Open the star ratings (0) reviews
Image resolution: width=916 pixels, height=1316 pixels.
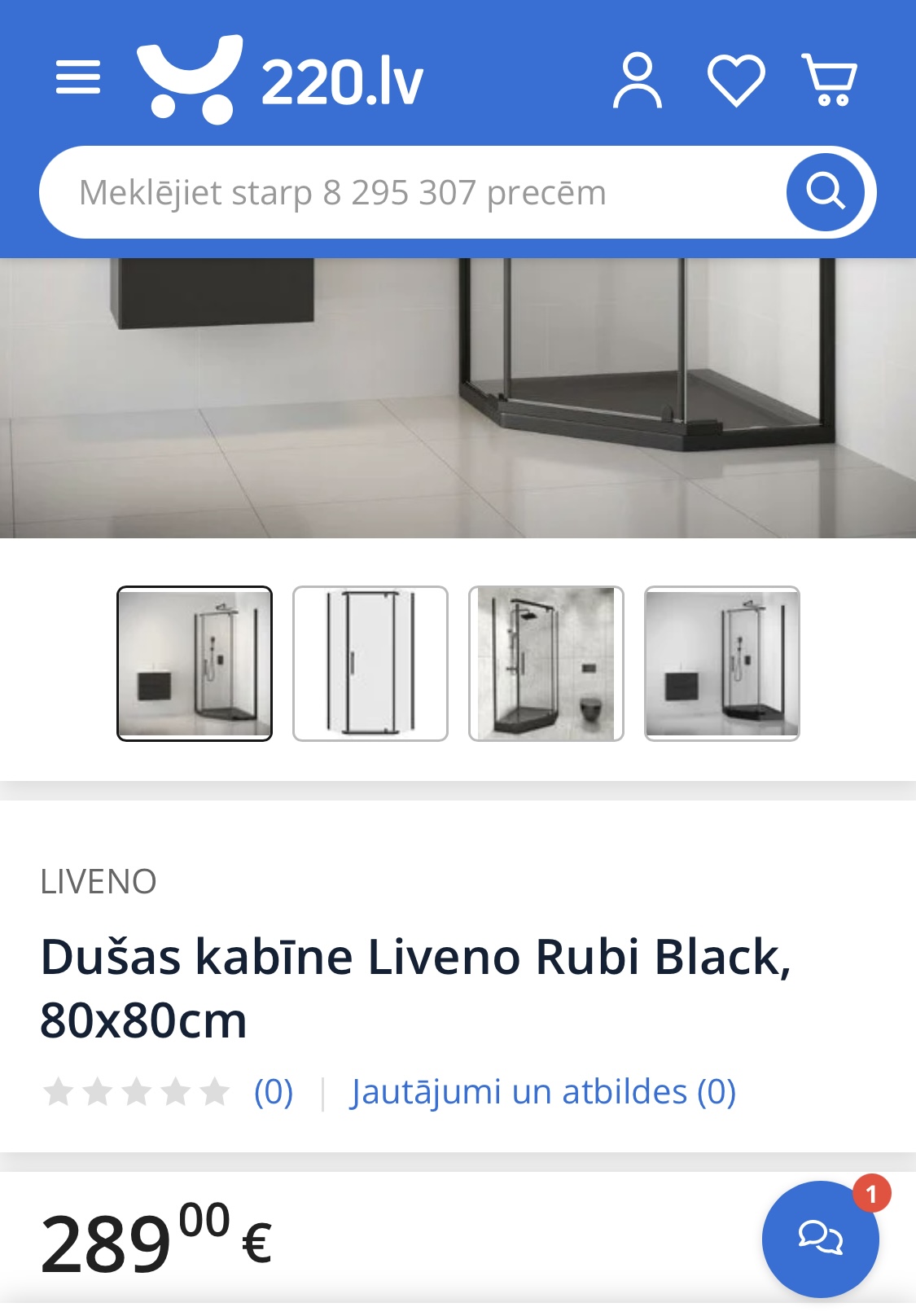coord(167,1092)
